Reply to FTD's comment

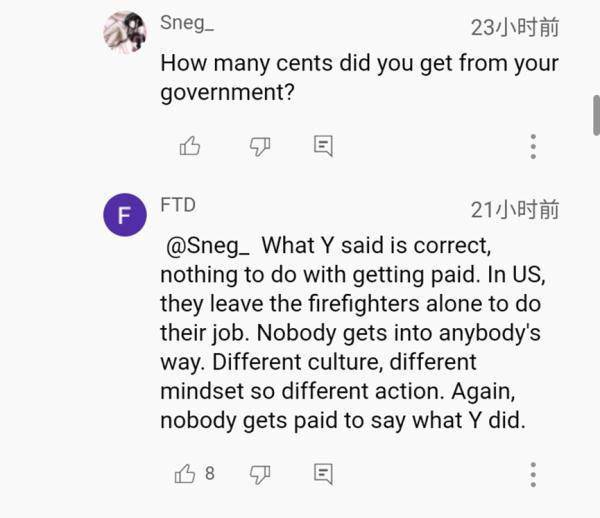coord(323,474)
